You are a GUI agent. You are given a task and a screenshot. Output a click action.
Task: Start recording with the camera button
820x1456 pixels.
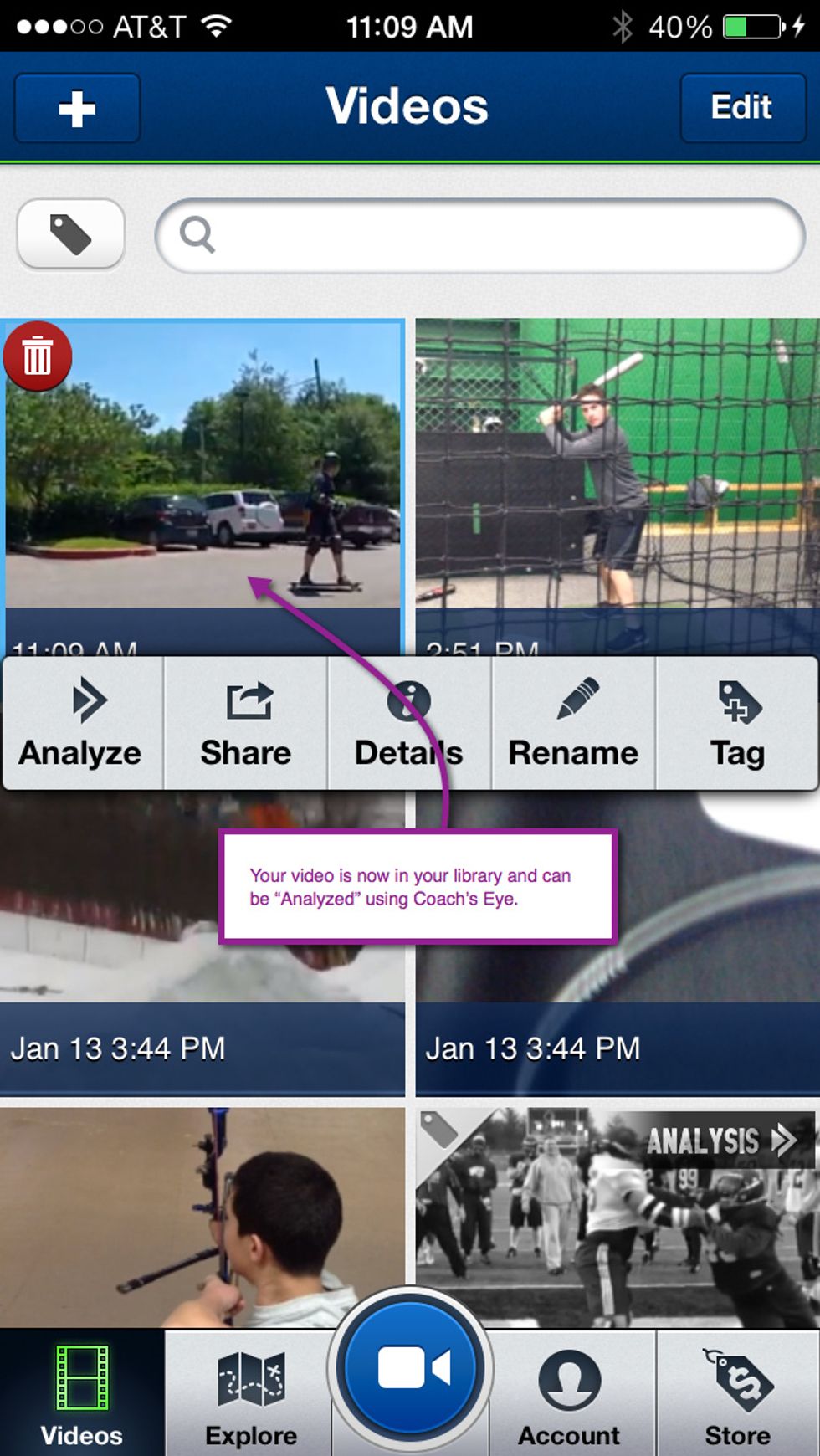410,1370
